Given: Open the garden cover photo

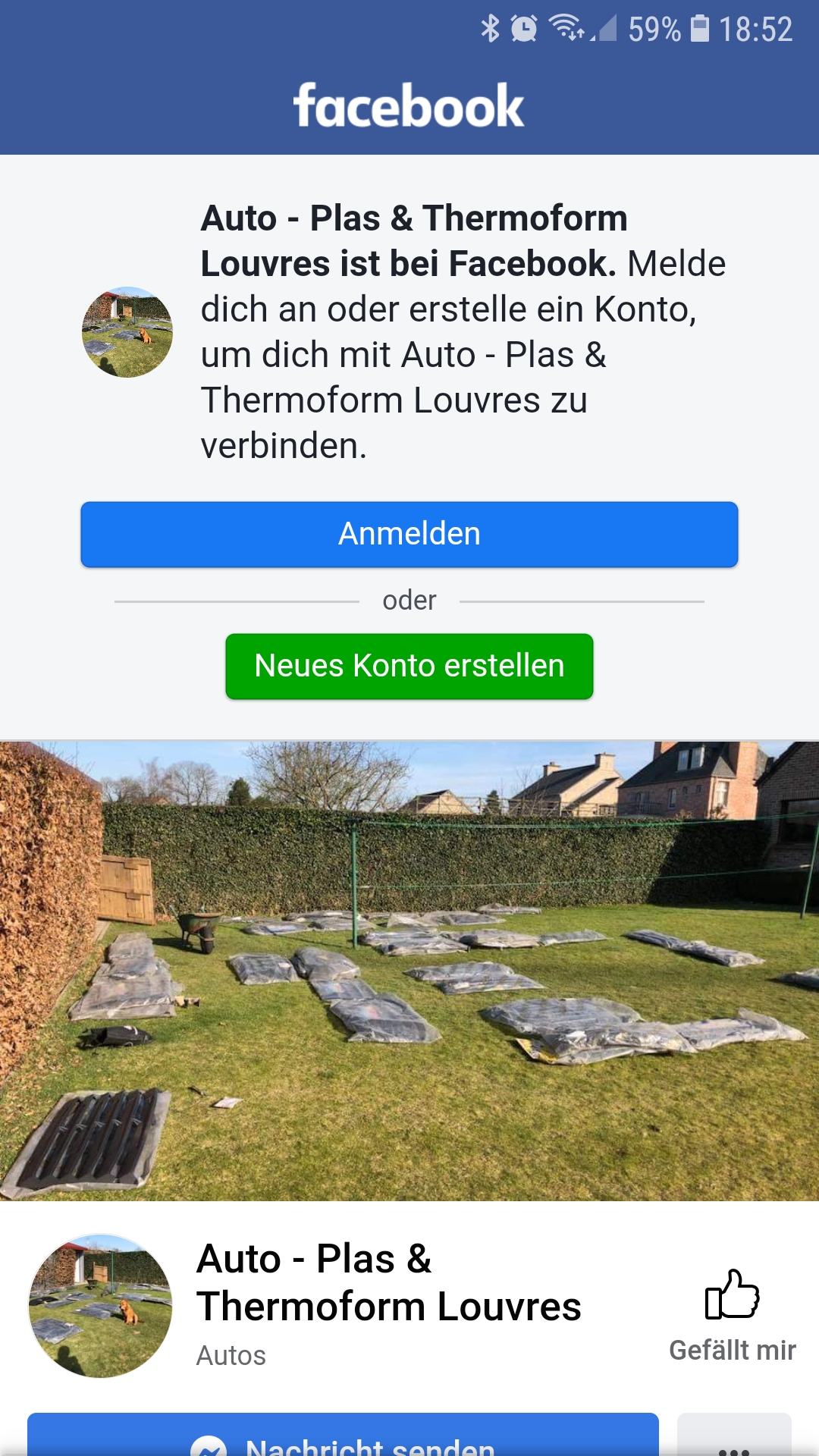Looking at the screenshot, I should [409, 971].
